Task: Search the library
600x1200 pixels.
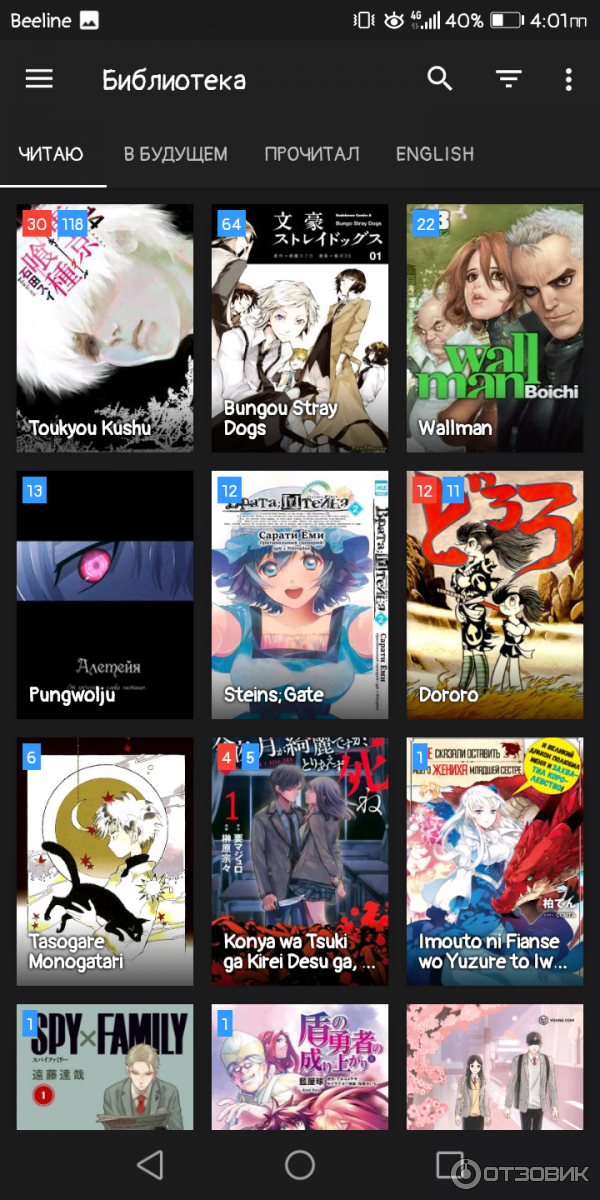Action: tap(440, 79)
